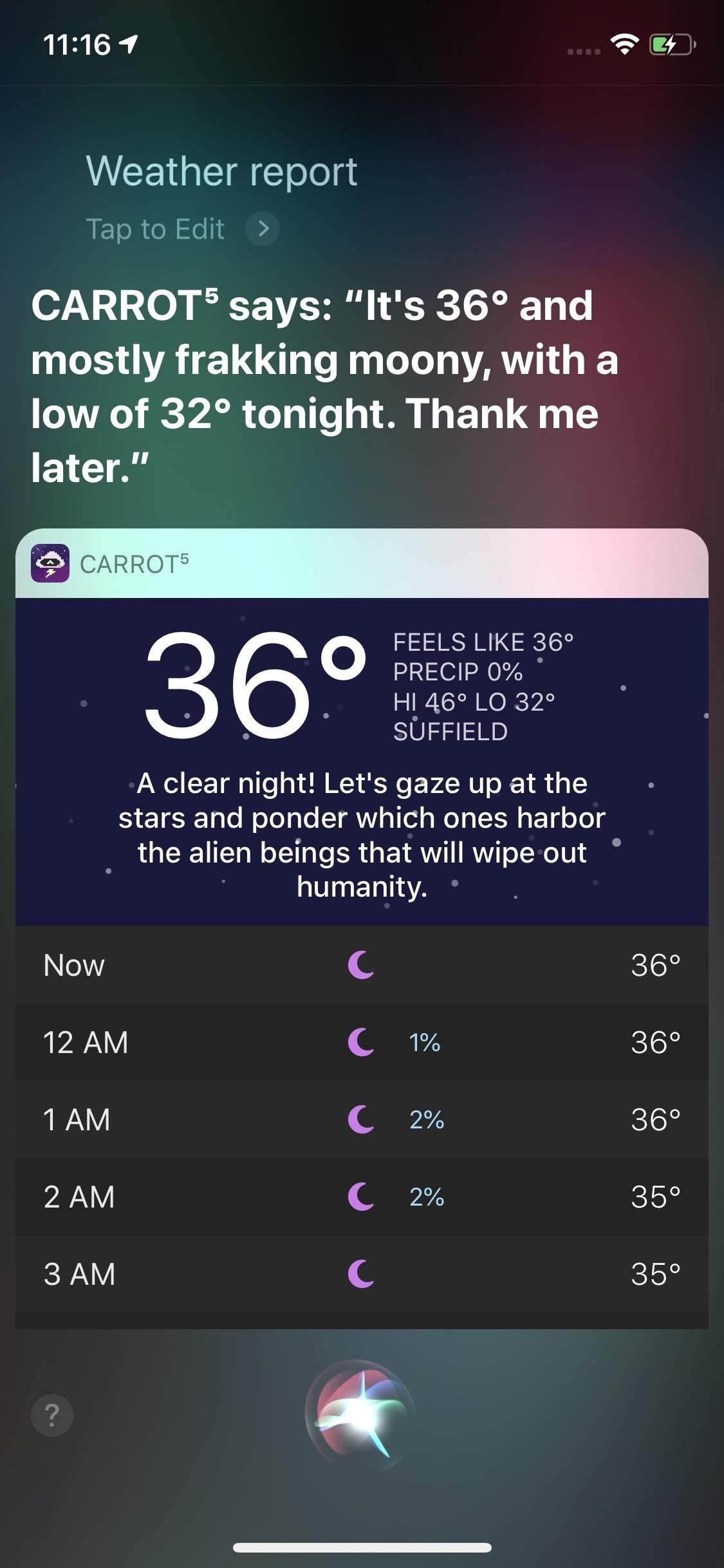724x1568 pixels.
Task: Tap the Tap to Edit link
Action: [156, 229]
